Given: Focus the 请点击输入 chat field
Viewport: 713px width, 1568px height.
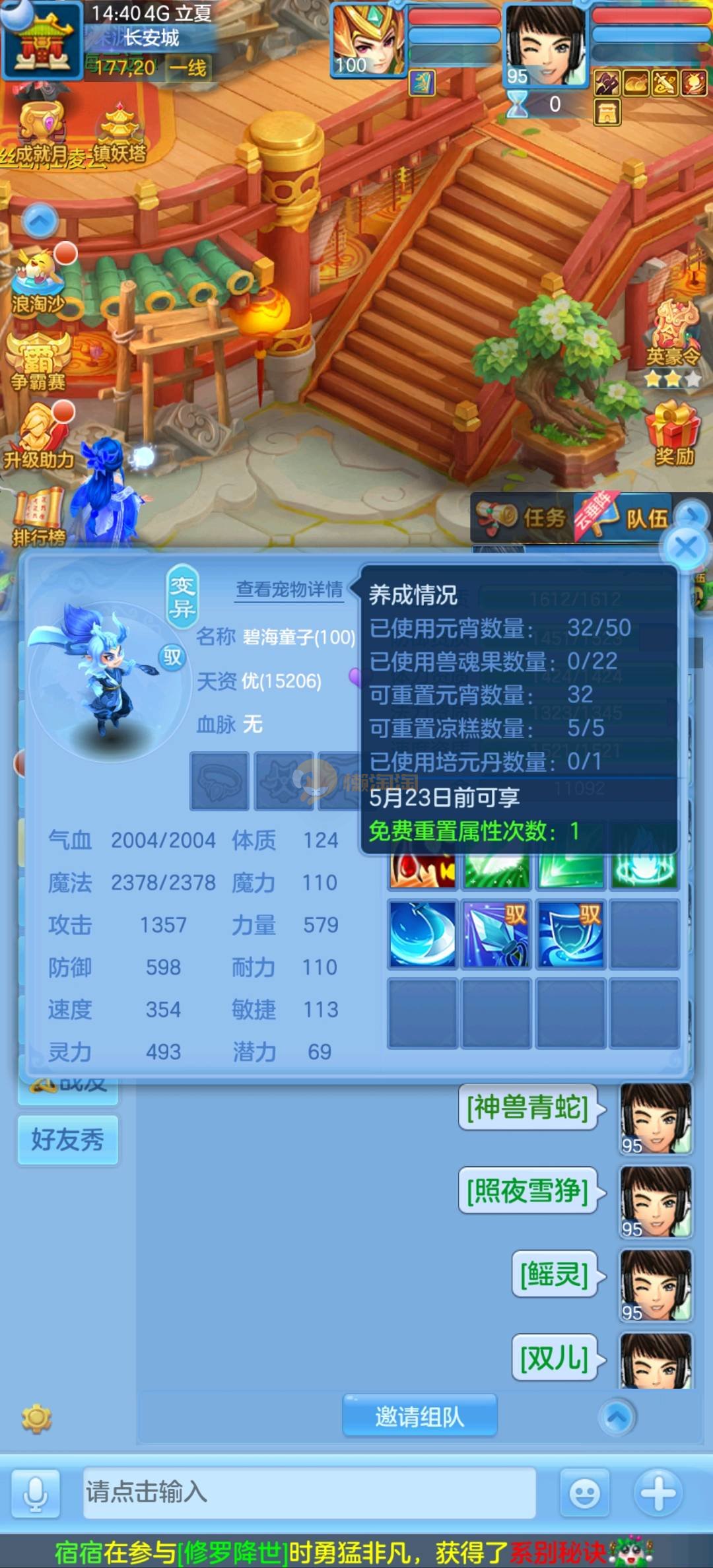Looking at the screenshot, I should (x=308, y=1493).
